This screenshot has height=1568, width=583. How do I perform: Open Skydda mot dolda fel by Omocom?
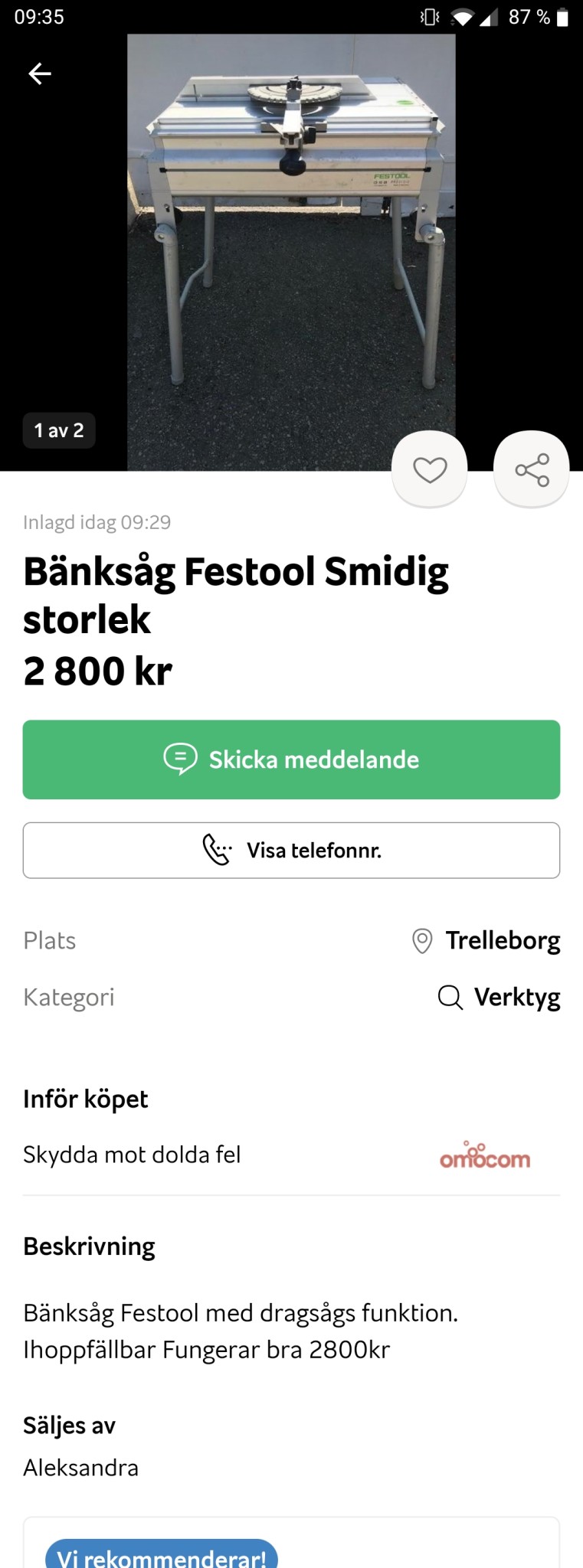(x=291, y=1155)
